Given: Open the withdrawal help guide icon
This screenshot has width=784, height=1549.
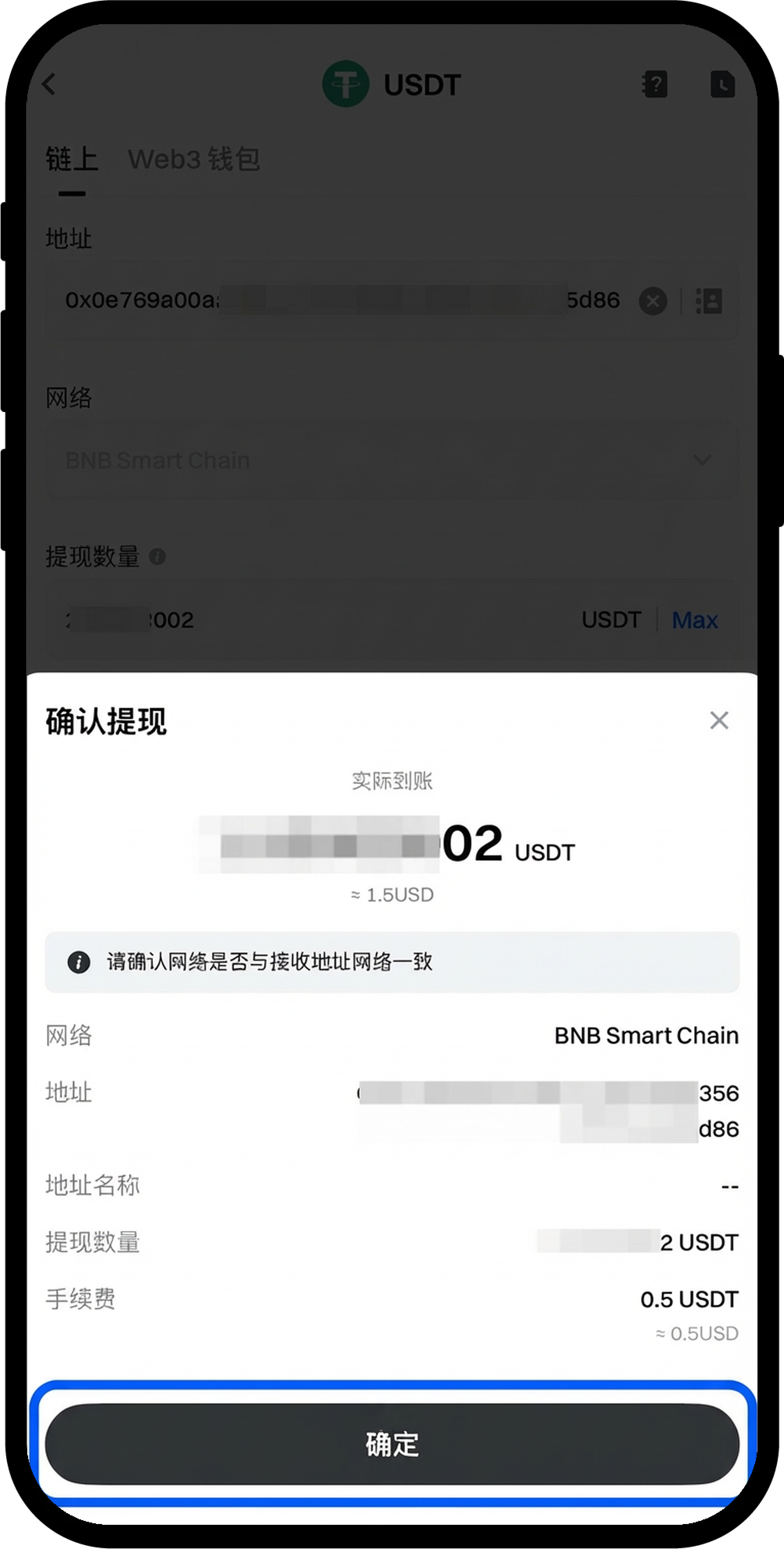Looking at the screenshot, I should (654, 84).
